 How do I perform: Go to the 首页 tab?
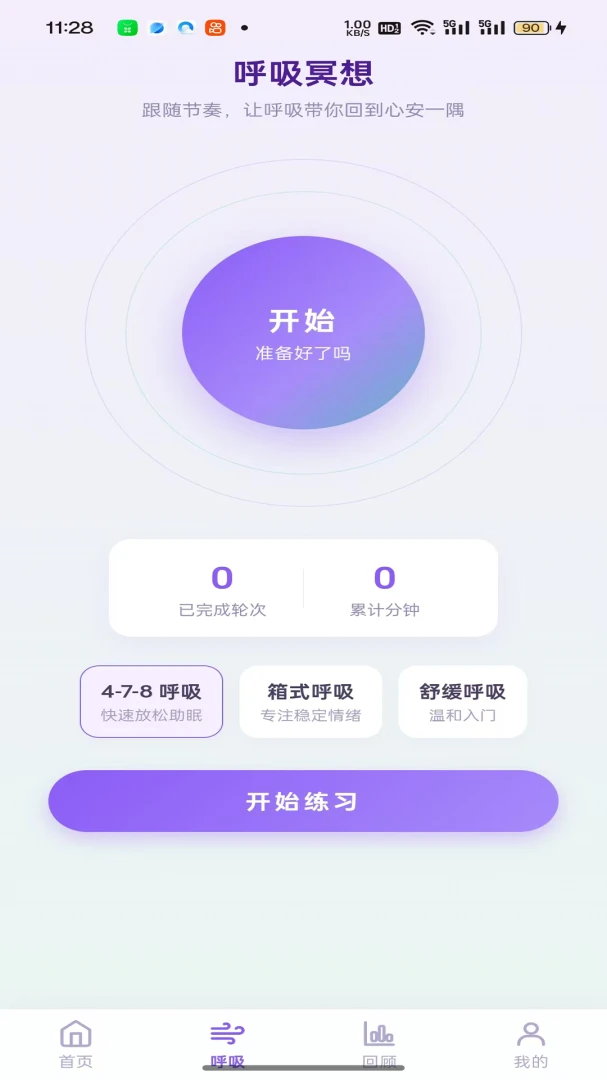[76, 1044]
